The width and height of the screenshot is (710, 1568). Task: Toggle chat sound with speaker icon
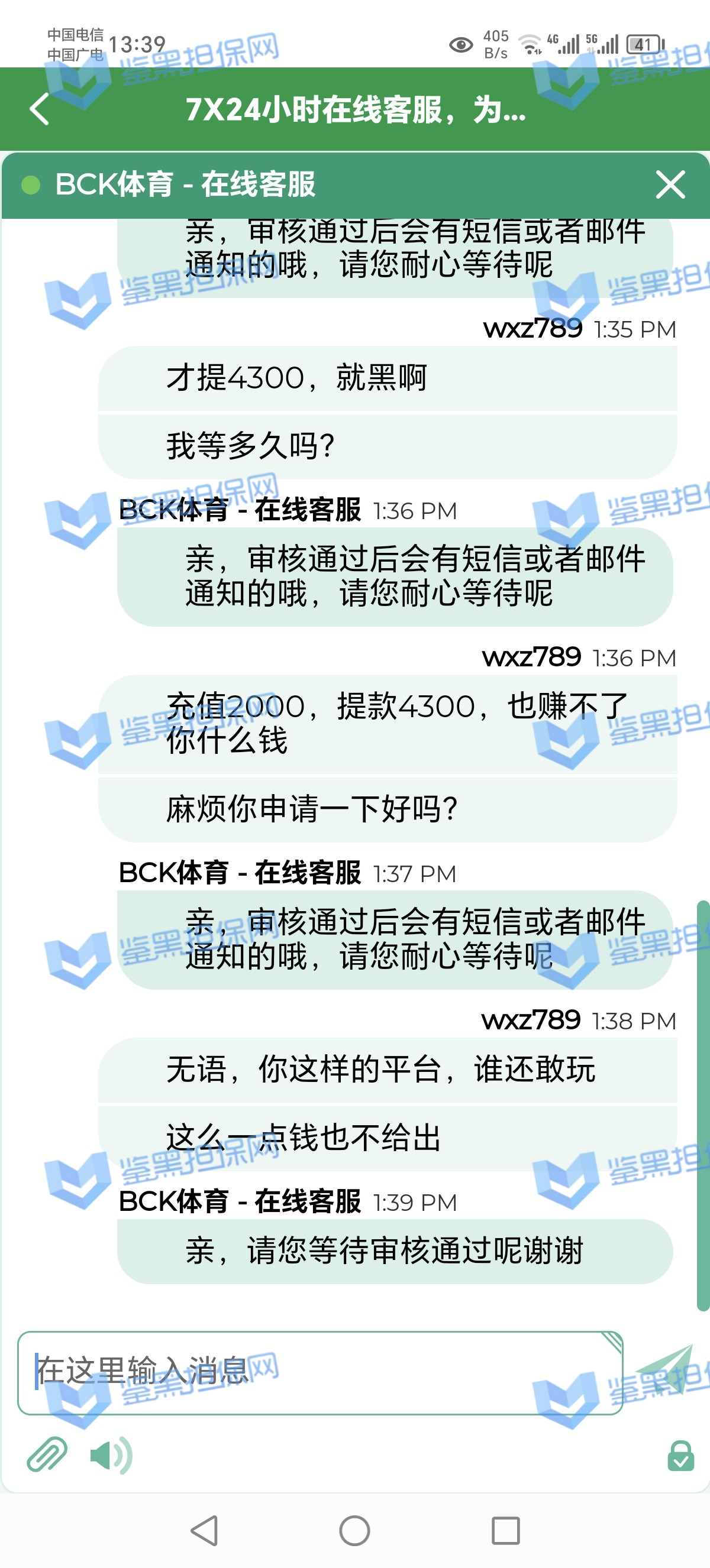click(111, 1456)
